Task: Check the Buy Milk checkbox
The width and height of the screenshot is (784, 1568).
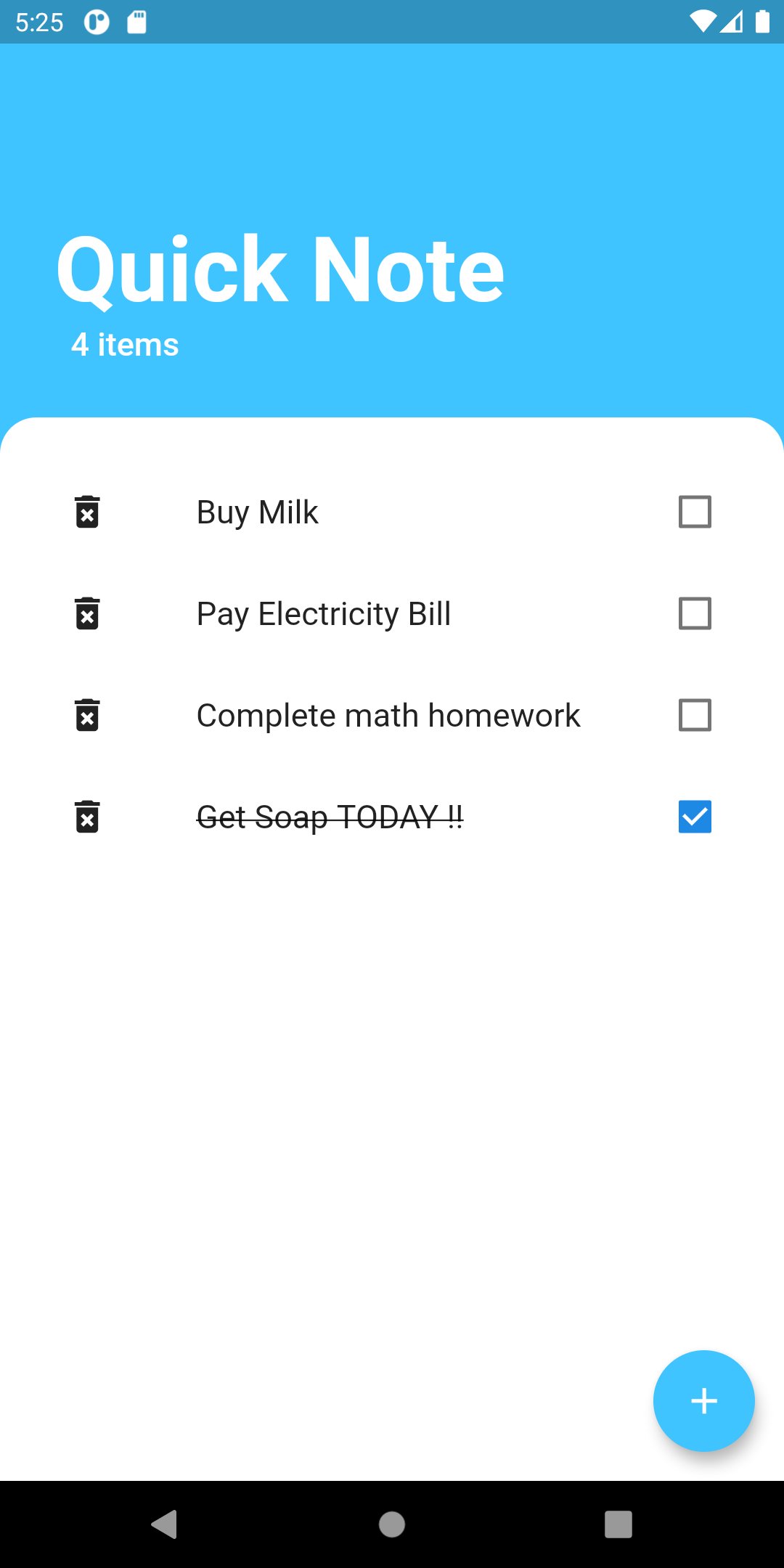Action: point(693,512)
